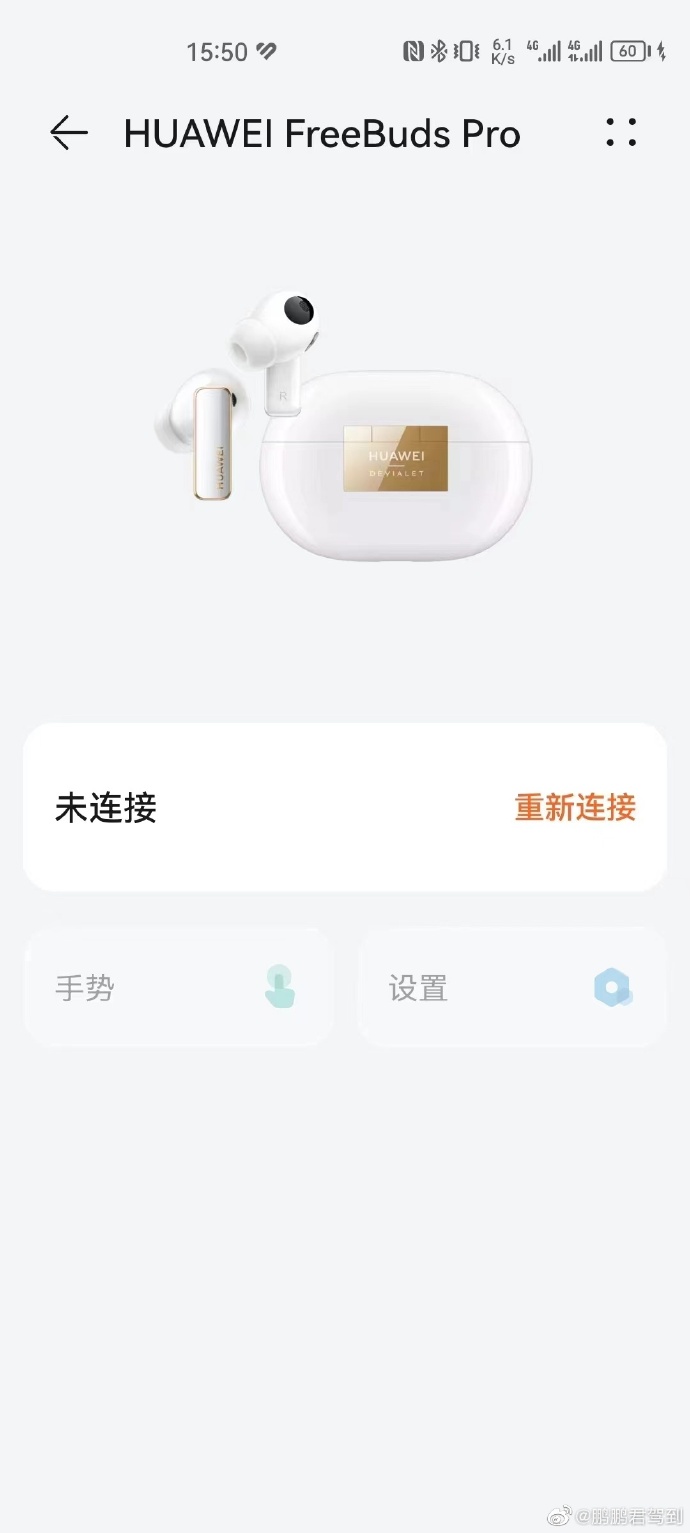Open the 设置 settings card
Viewport: 690px width, 1533px height.
[x=511, y=988]
